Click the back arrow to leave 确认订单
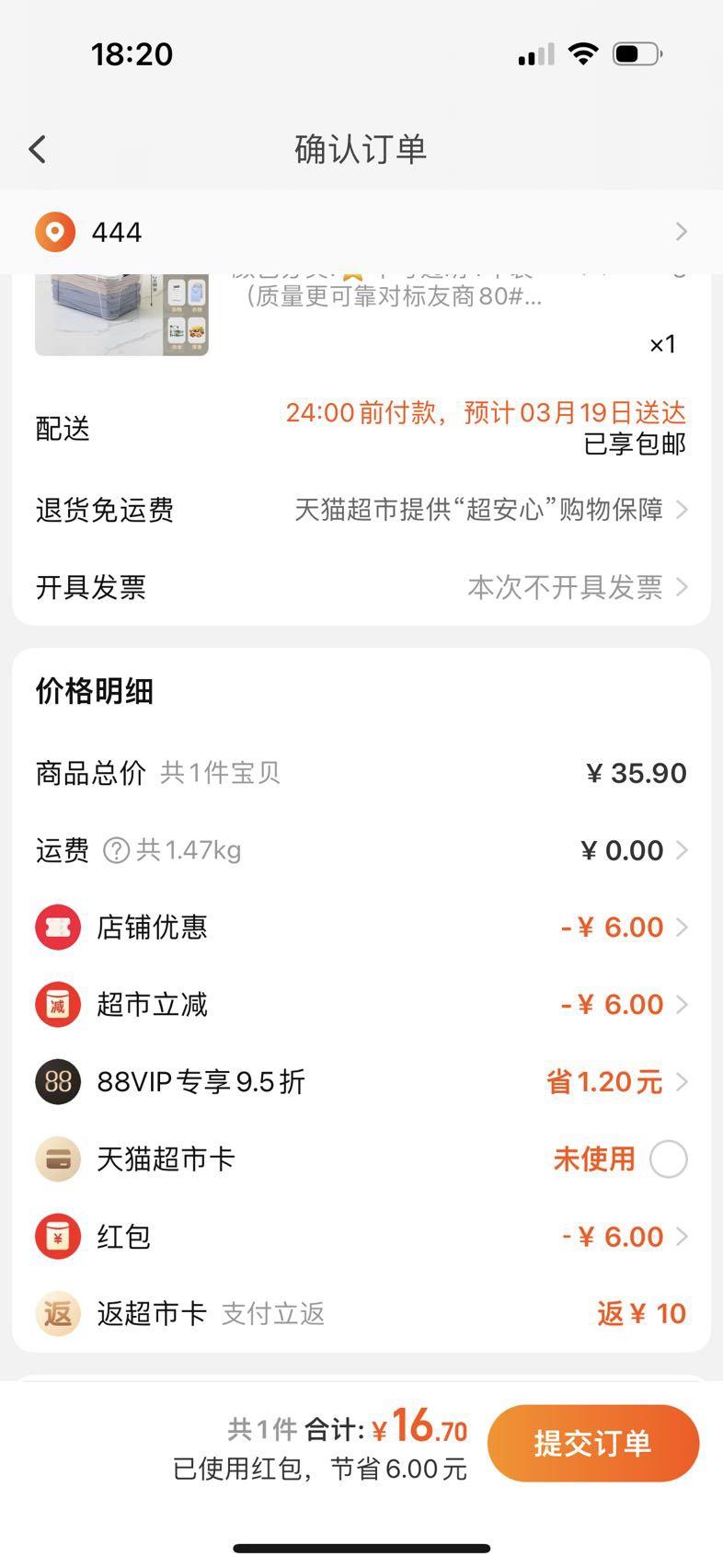The width and height of the screenshot is (723, 1568). click(x=38, y=148)
